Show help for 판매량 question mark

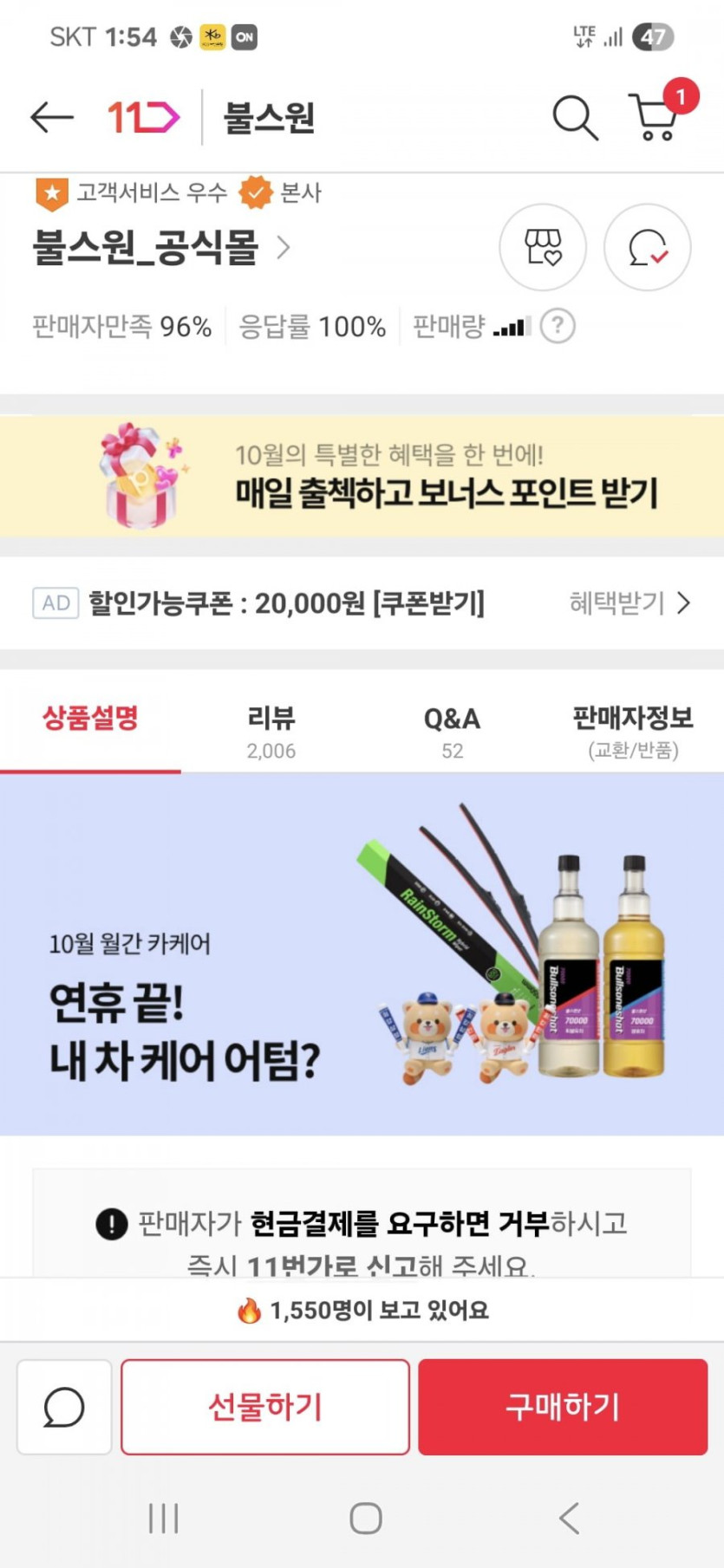pos(558,327)
